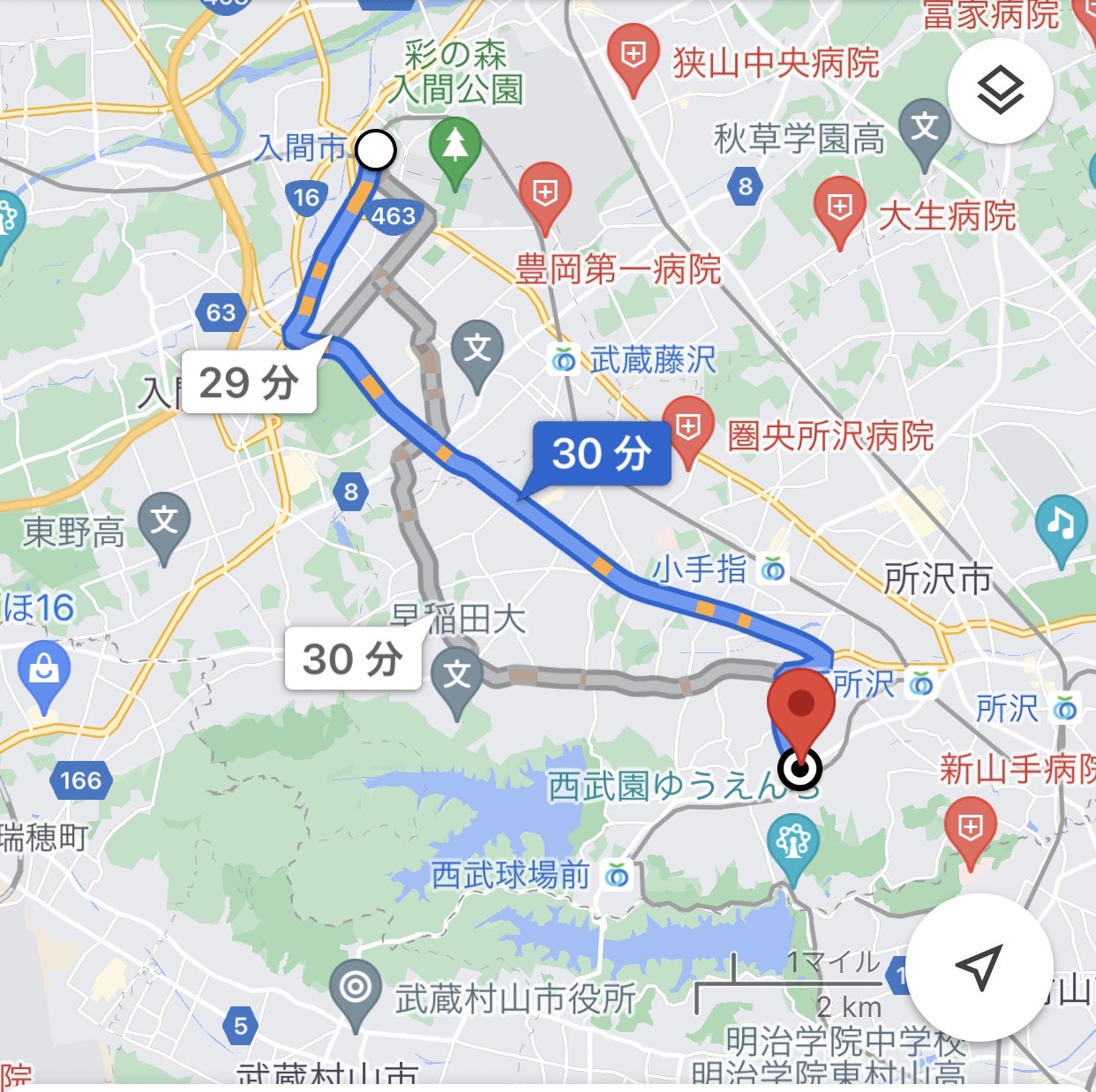This screenshot has height=1092, width=1096.
Task: Tap the red destination pin
Action: (x=800, y=710)
